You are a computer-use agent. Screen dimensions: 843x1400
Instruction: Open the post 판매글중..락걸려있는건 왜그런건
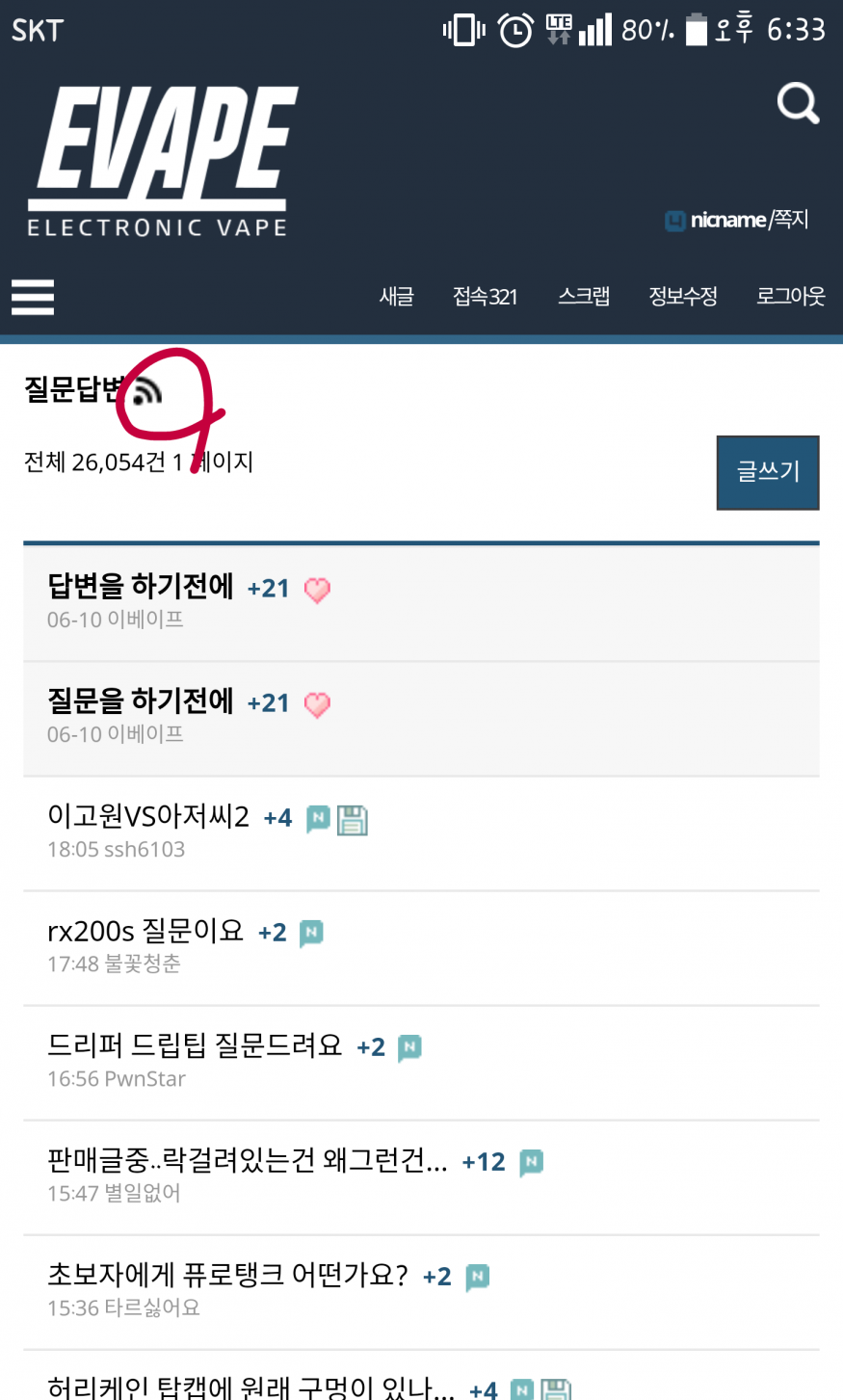tap(247, 1160)
